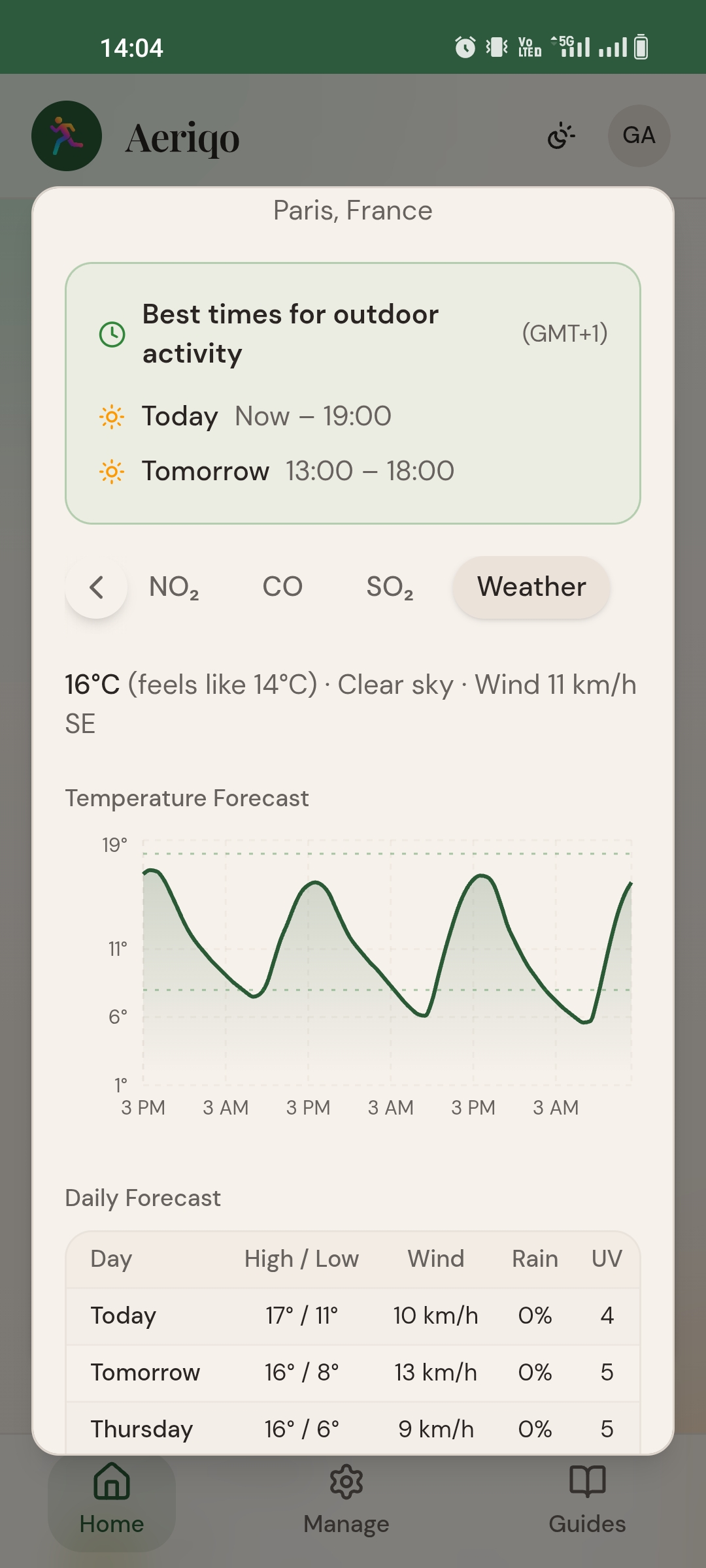The width and height of the screenshot is (706, 1568).
Task: Select Tomorrow's 13:00 – 18:00 activity slot
Action: pyautogui.click(x=369, y=470)
